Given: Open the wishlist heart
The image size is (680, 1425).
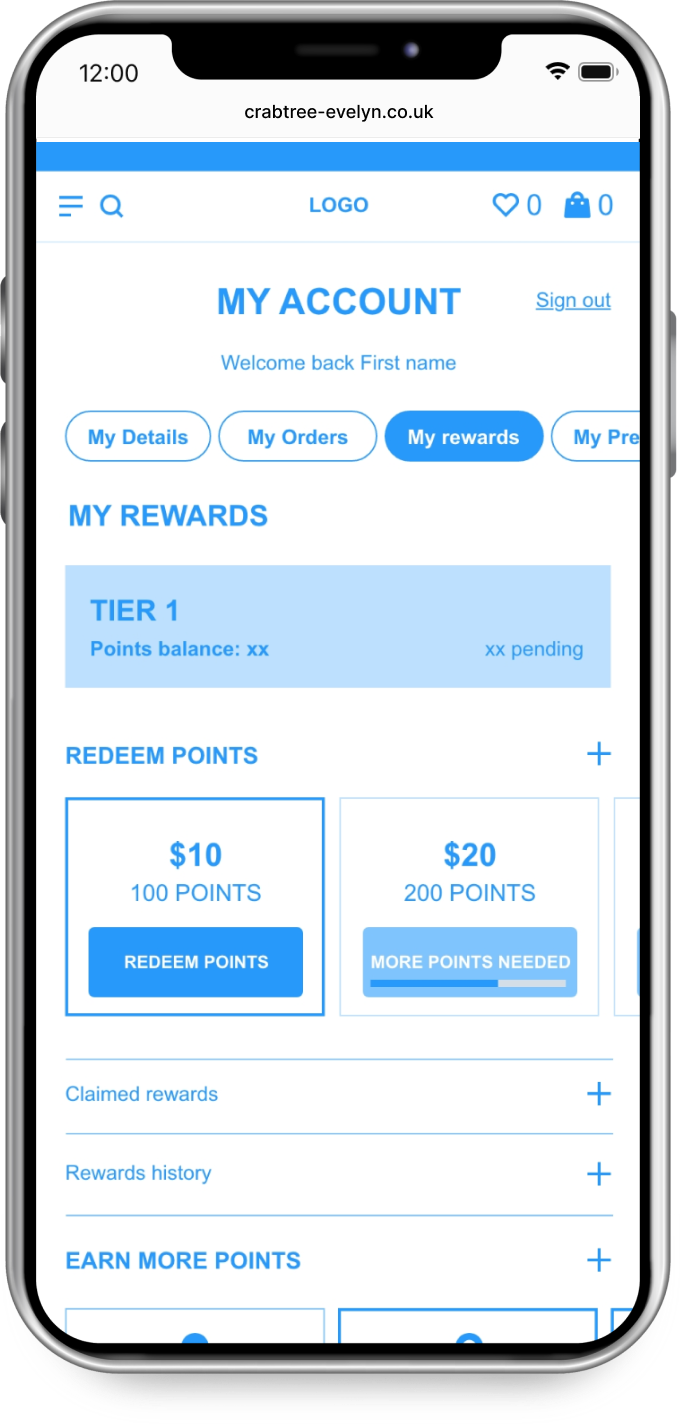Looking at the screenshot, I should point(506,205).
